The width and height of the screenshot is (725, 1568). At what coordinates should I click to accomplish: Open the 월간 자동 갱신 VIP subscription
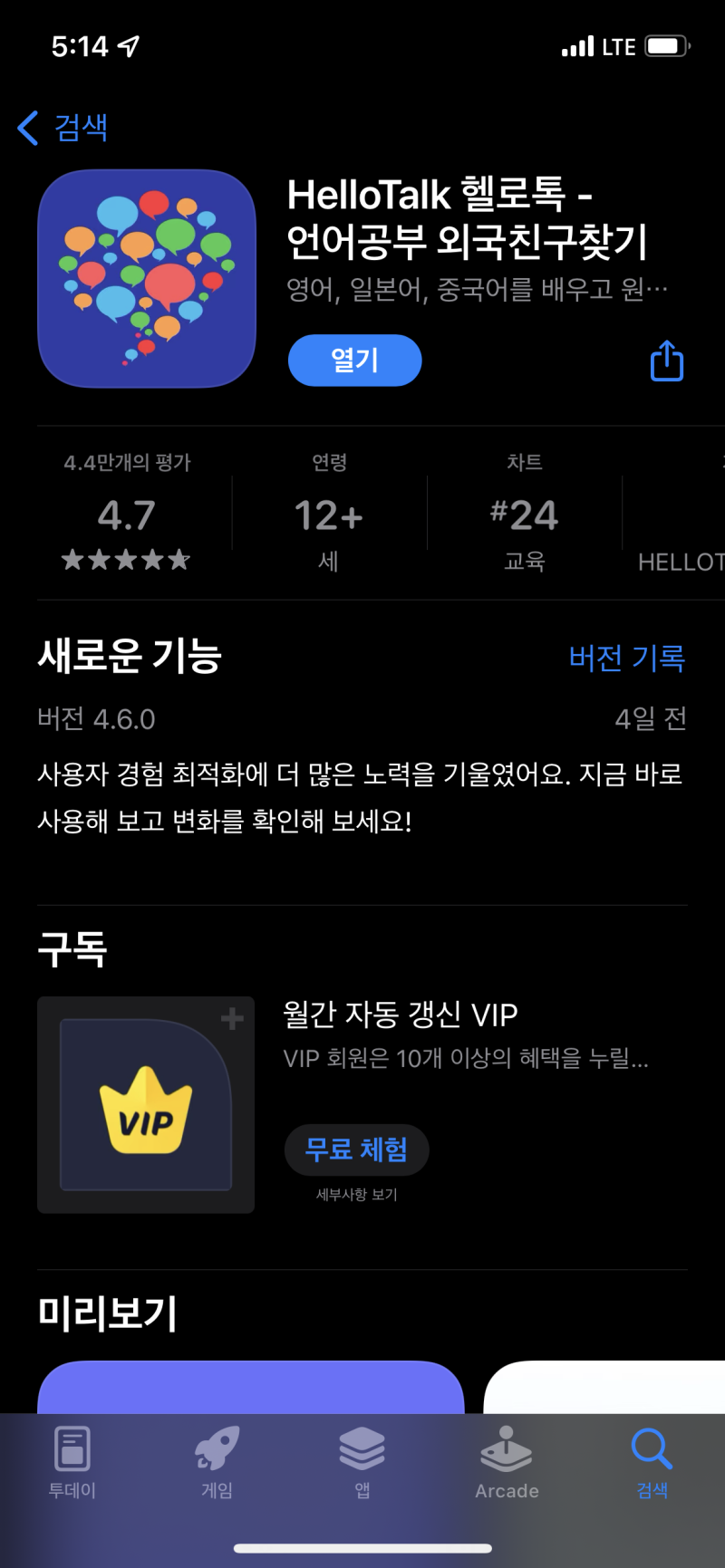pyautogui.click(x=400, y=1015)
